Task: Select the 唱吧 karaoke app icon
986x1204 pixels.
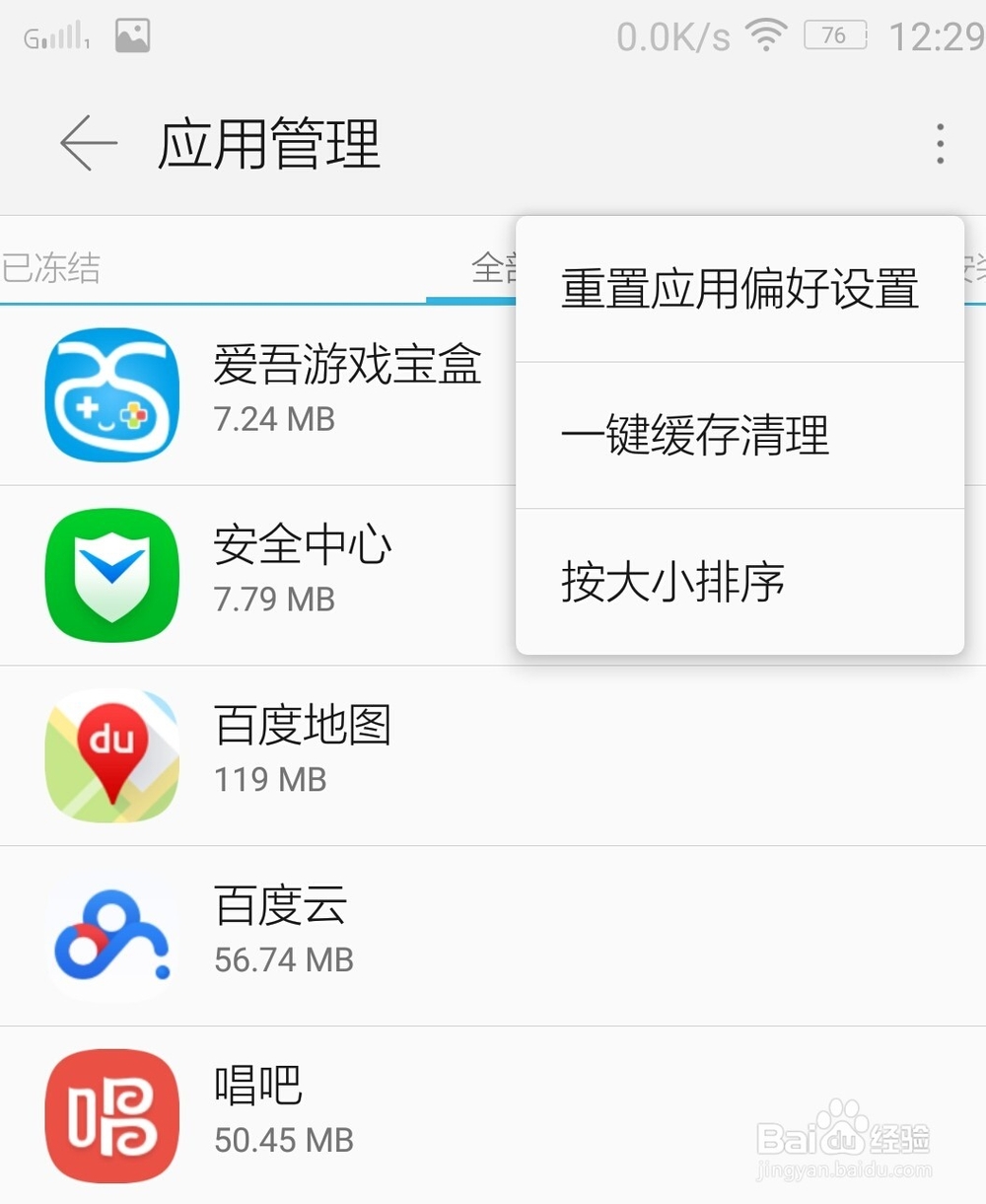Action: click(111, 1115)
